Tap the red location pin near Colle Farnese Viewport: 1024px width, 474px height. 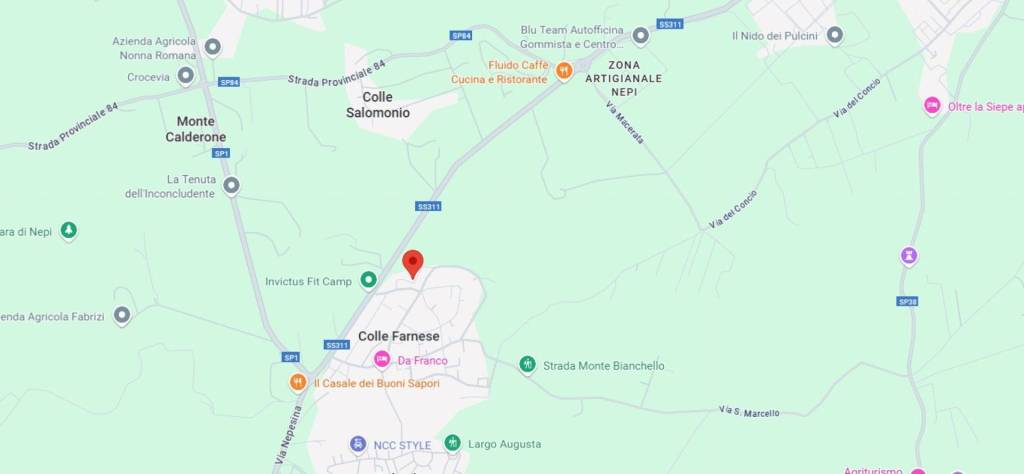tap(413, 264)
